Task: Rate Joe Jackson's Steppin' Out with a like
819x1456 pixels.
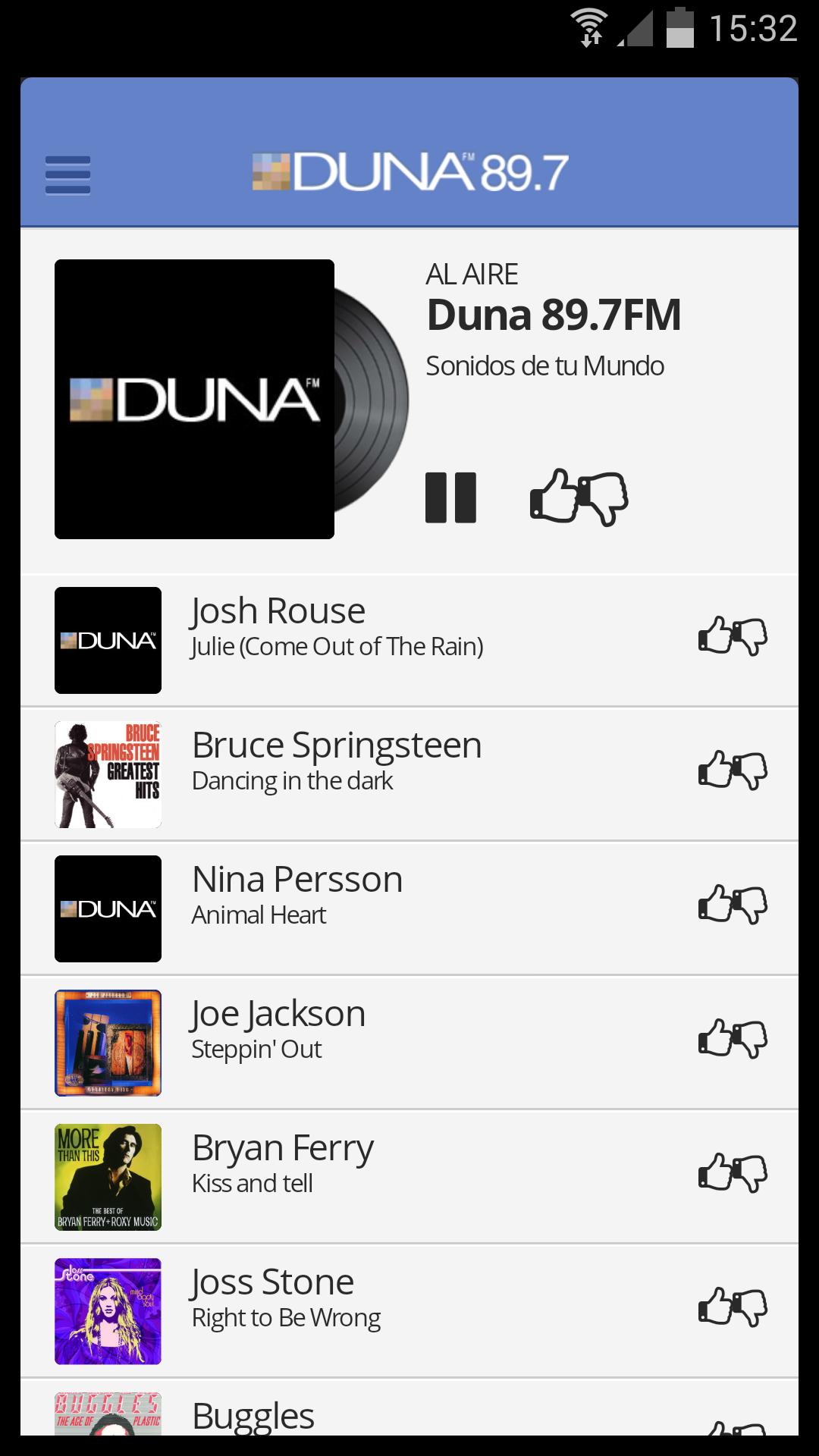Action: pyautogui.click(x=714, y=1040)
